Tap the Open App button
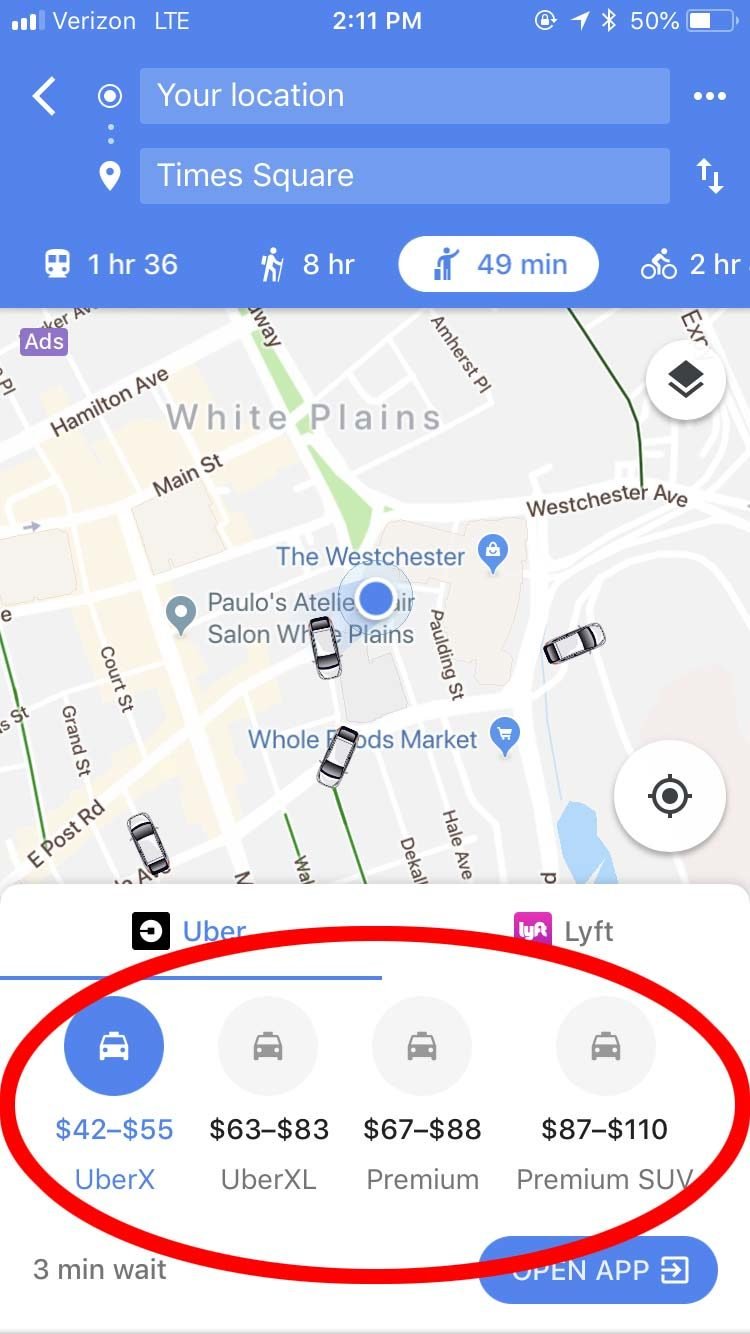 coord(597,1270)
